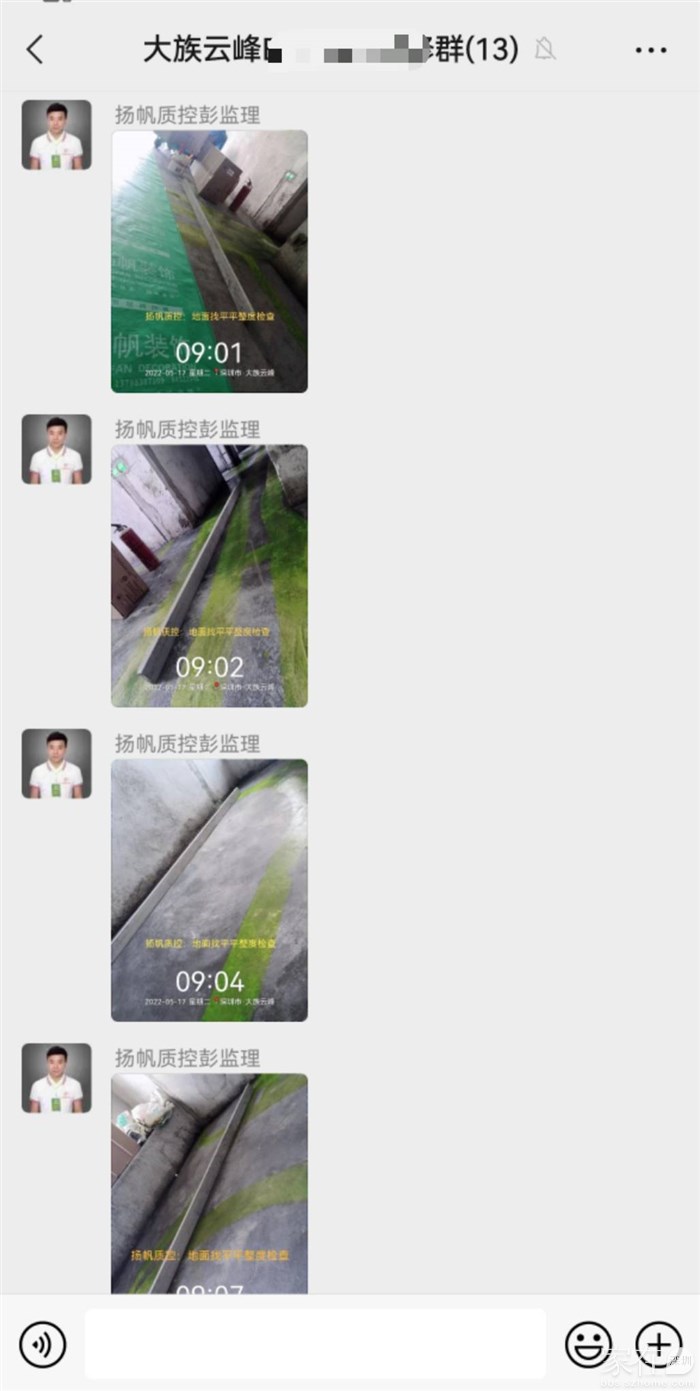This screenshot has width=700, height=1391.
Task: Focus the message text field
Action: (x=315, y=1344)
